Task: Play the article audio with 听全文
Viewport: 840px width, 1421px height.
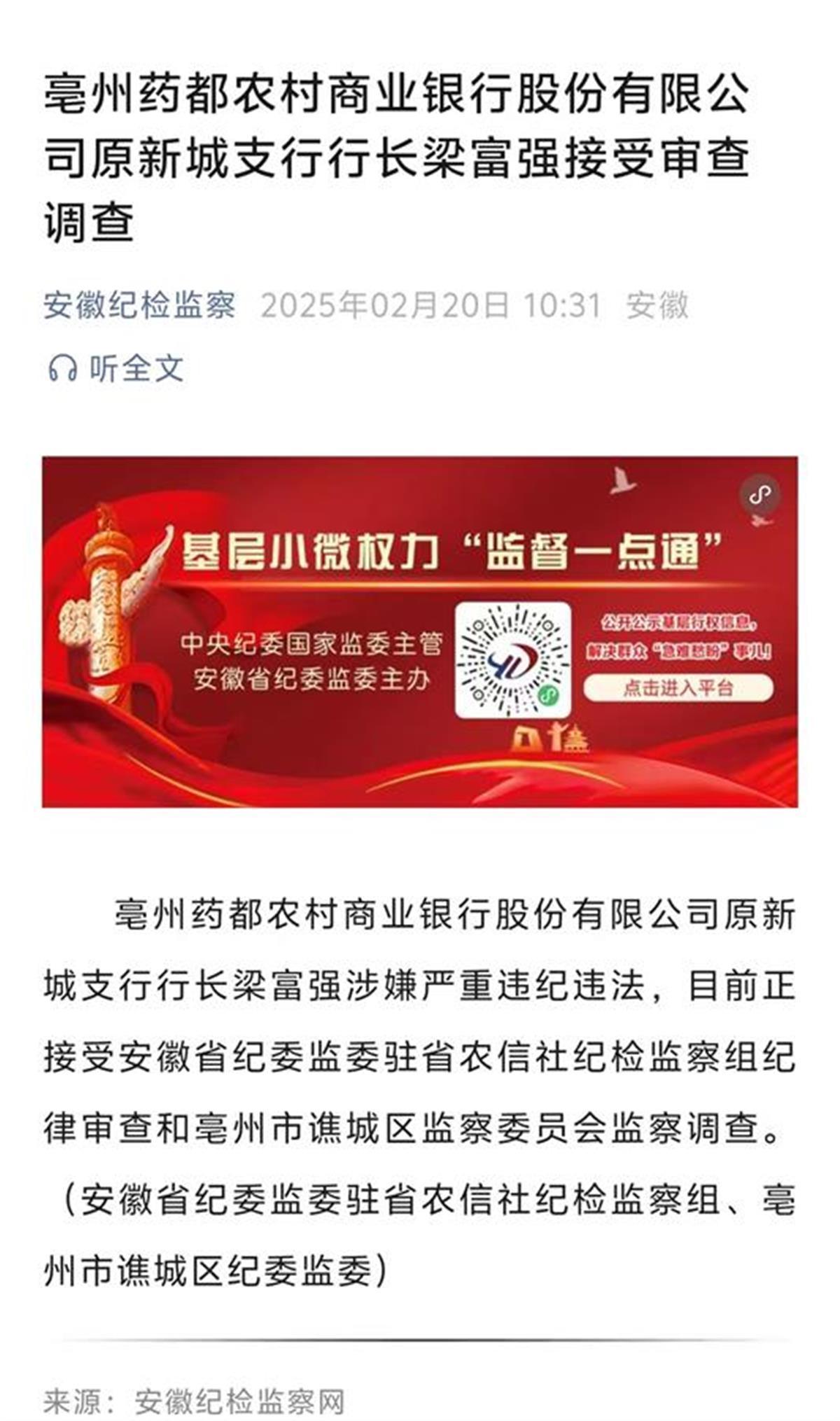Action: [116, 367]
